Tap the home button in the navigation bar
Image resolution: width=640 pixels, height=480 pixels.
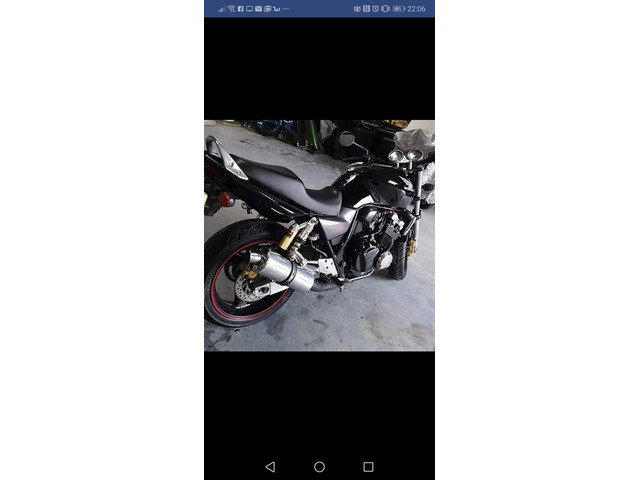(319, 466)
